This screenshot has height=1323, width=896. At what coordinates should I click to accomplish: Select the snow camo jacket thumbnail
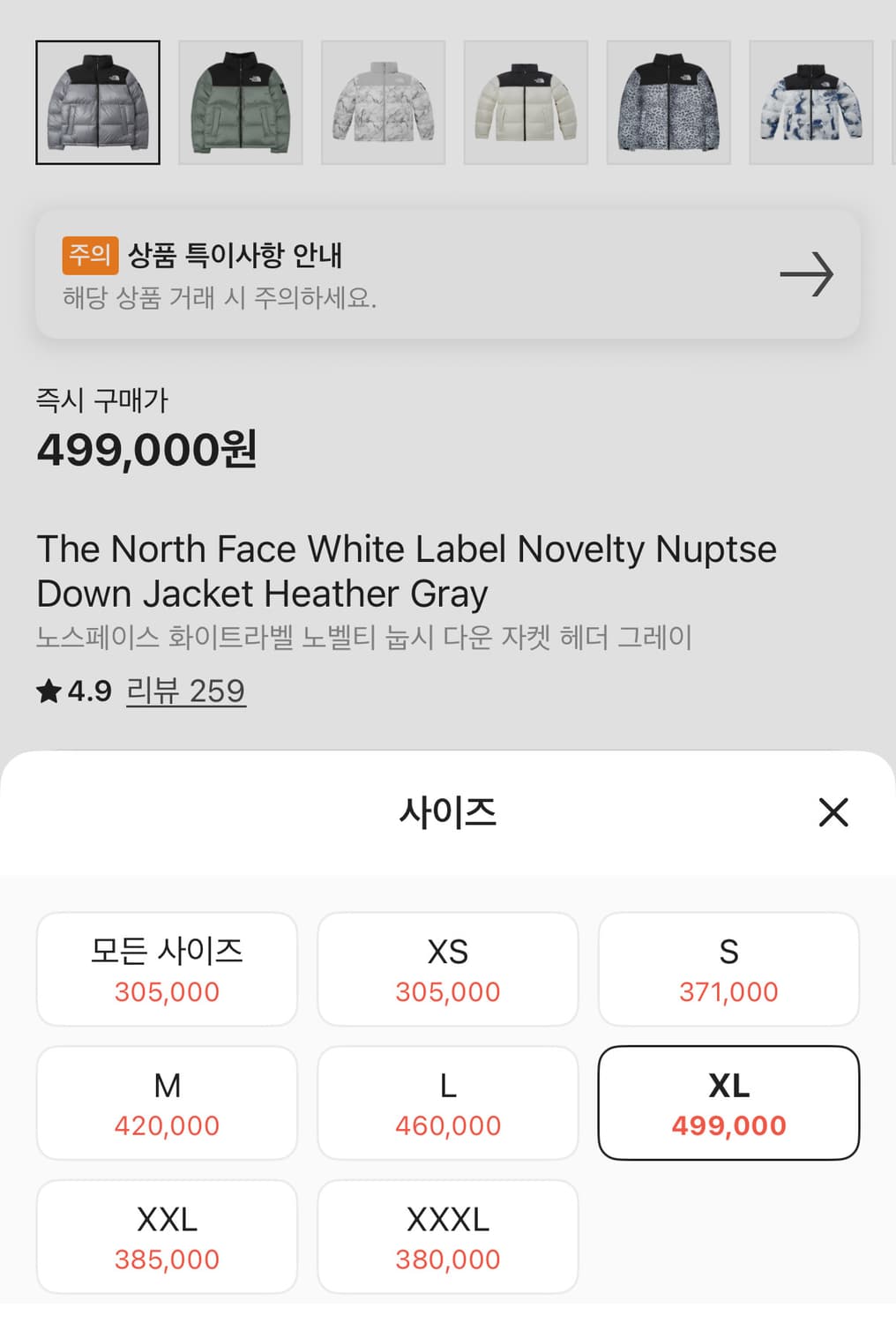click(x=383, y=101)
